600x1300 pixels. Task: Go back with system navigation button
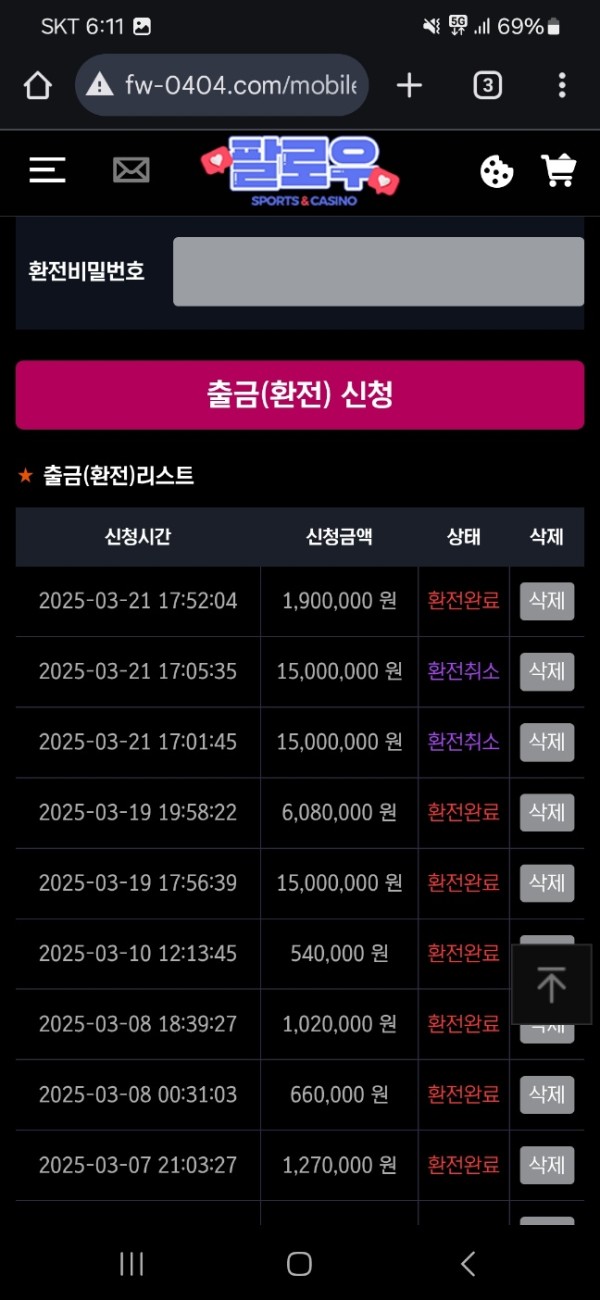(x=467, y=1263)
